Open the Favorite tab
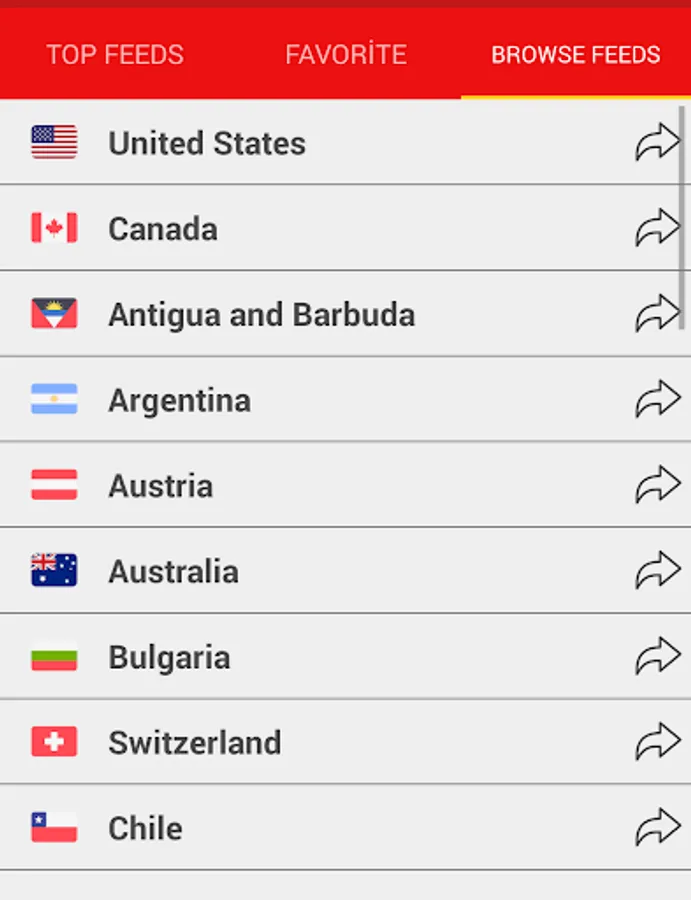The width and height of the screenshot is (691, 900). [346, 55]
